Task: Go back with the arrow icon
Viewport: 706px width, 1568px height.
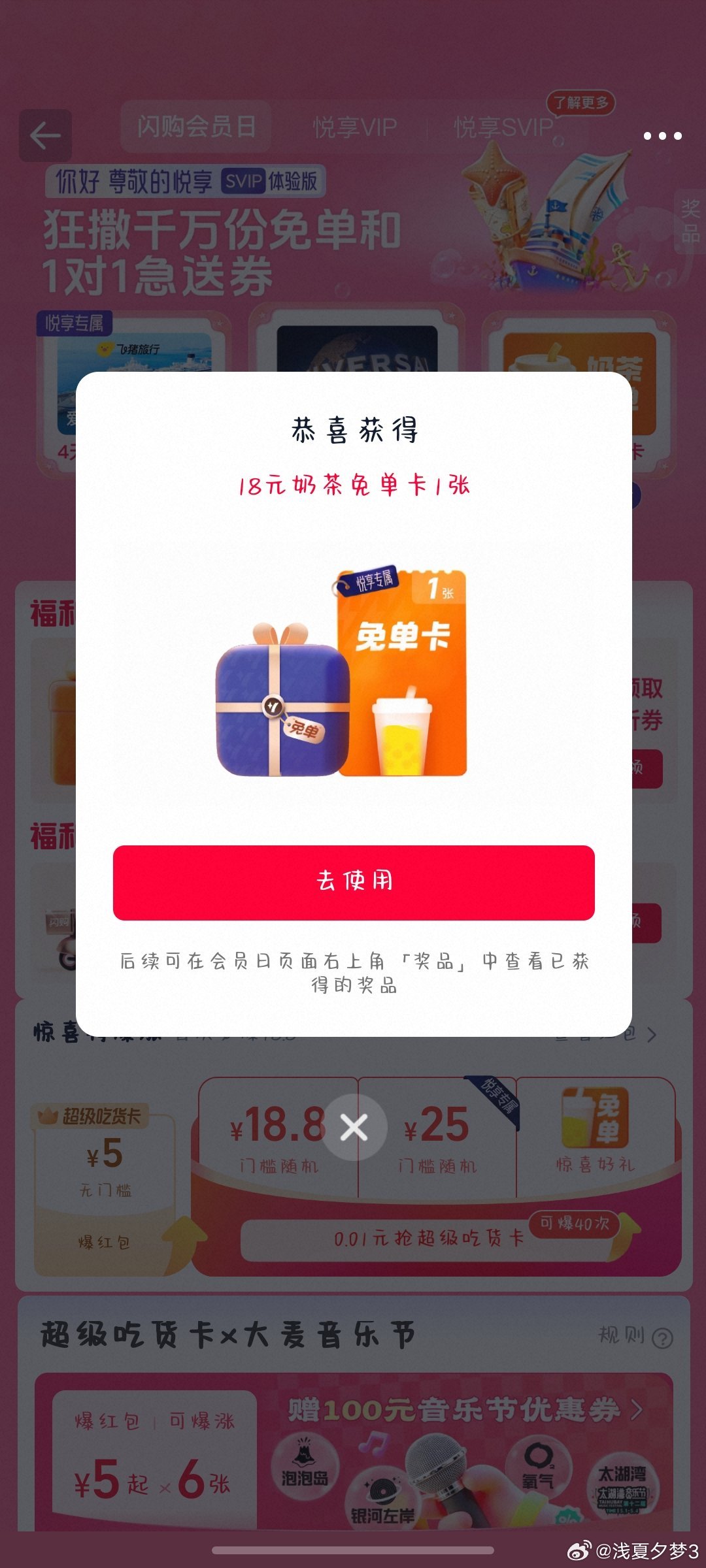Action: pyautogui.click(x=45, y=136)
